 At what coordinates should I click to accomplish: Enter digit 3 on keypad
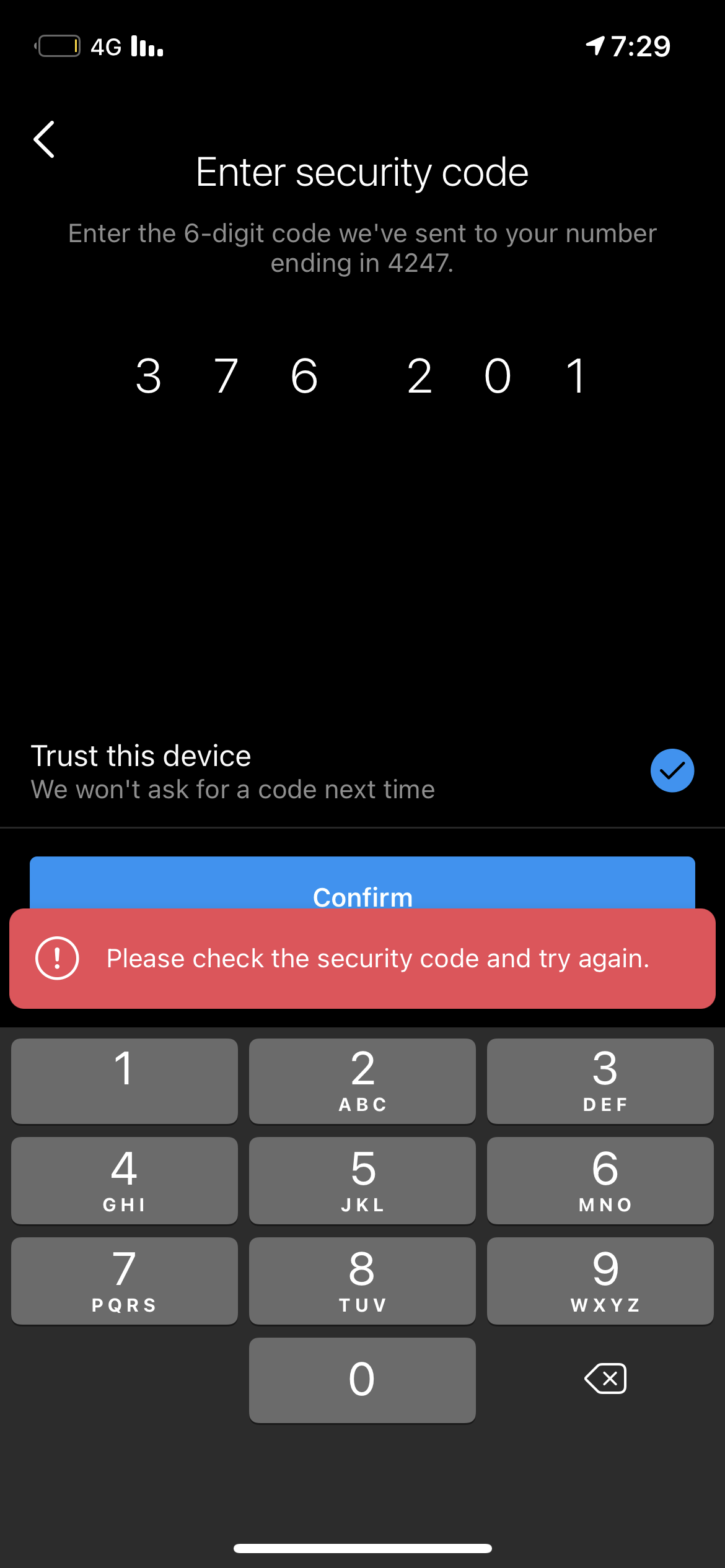tap(600, 1081)
